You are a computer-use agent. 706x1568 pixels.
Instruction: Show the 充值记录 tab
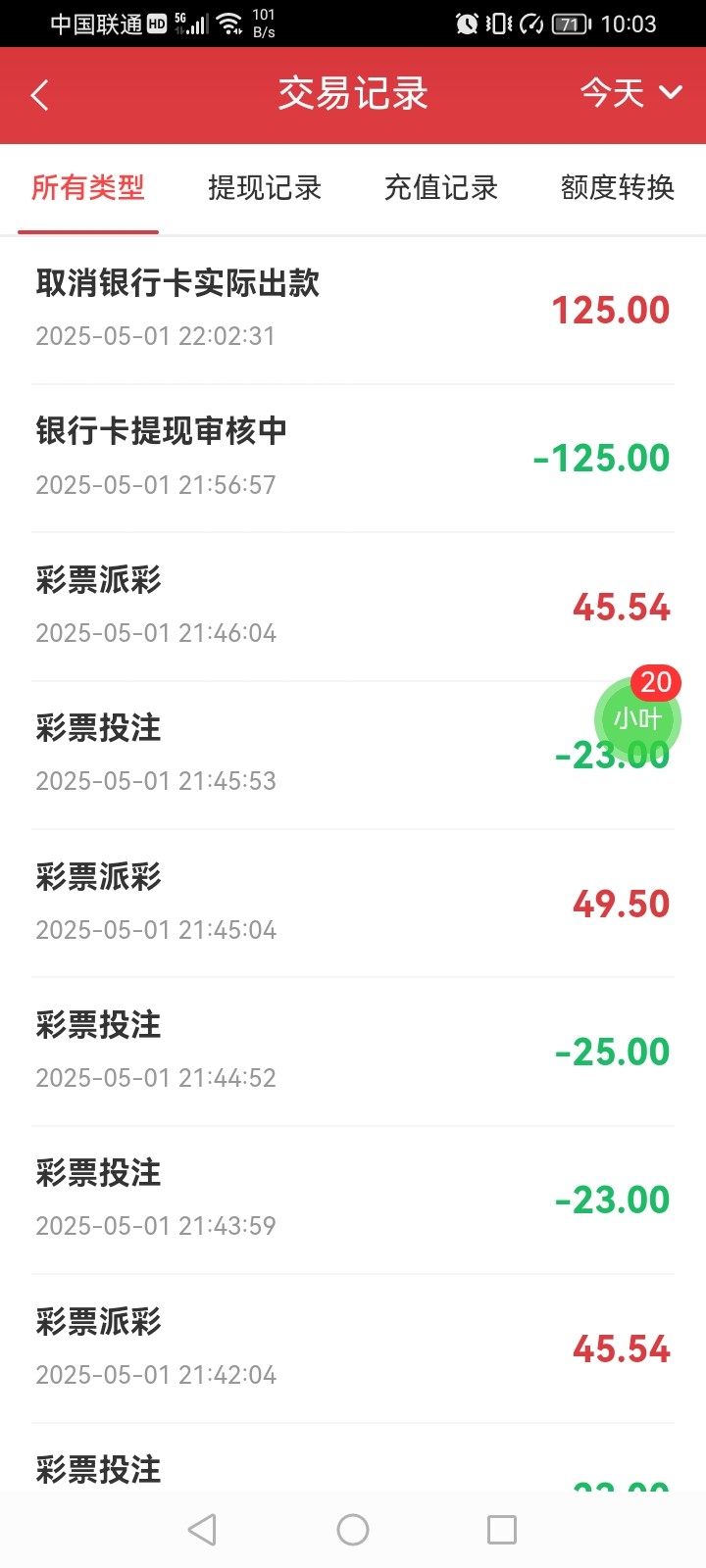tap(441, 187)
